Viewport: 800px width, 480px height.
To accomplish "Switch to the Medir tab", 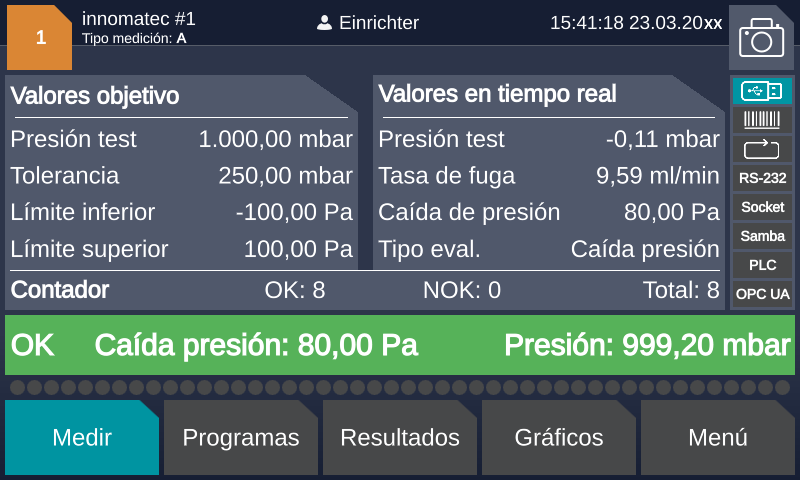I will click(82, 438).
